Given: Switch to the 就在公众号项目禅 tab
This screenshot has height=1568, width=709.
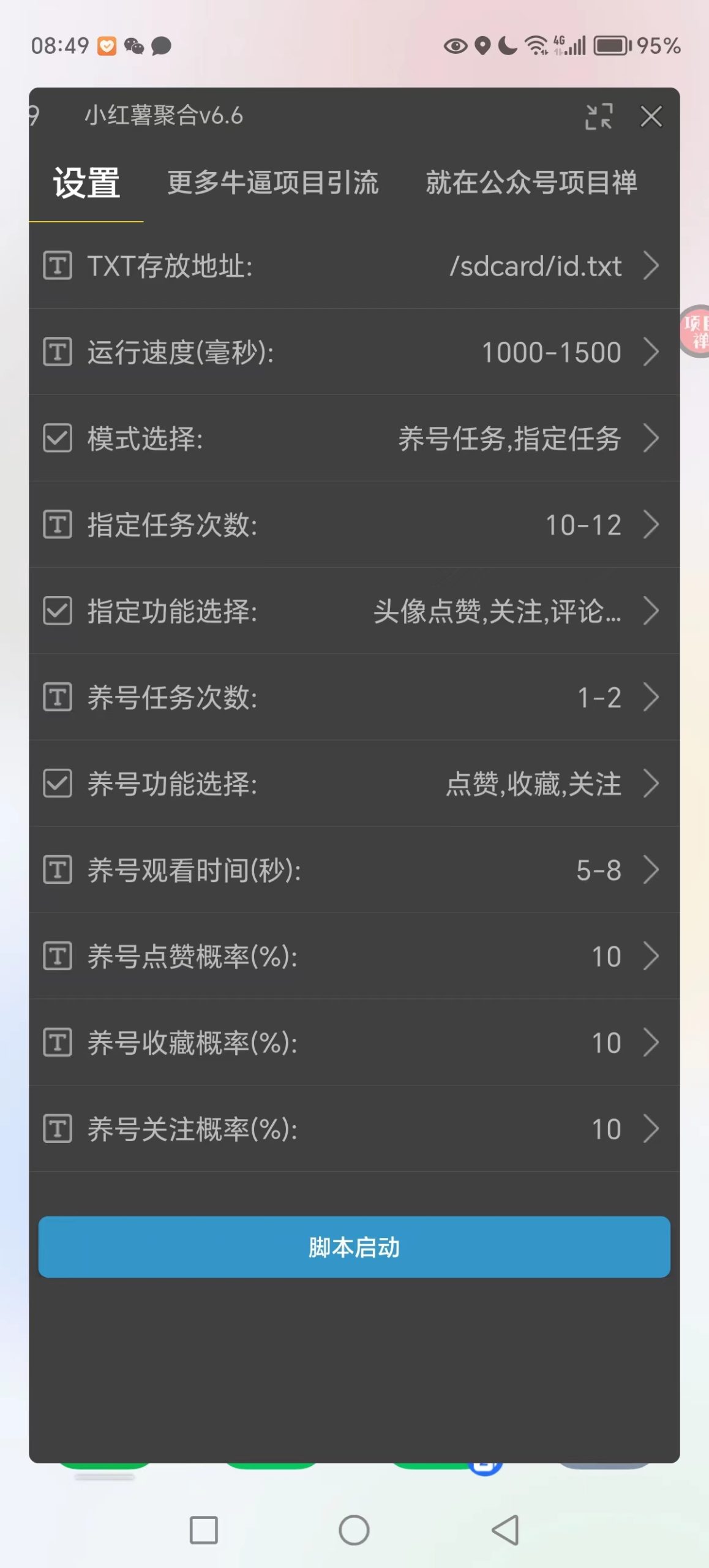Looking at the screenshot, I should click(x=531, y=183).
